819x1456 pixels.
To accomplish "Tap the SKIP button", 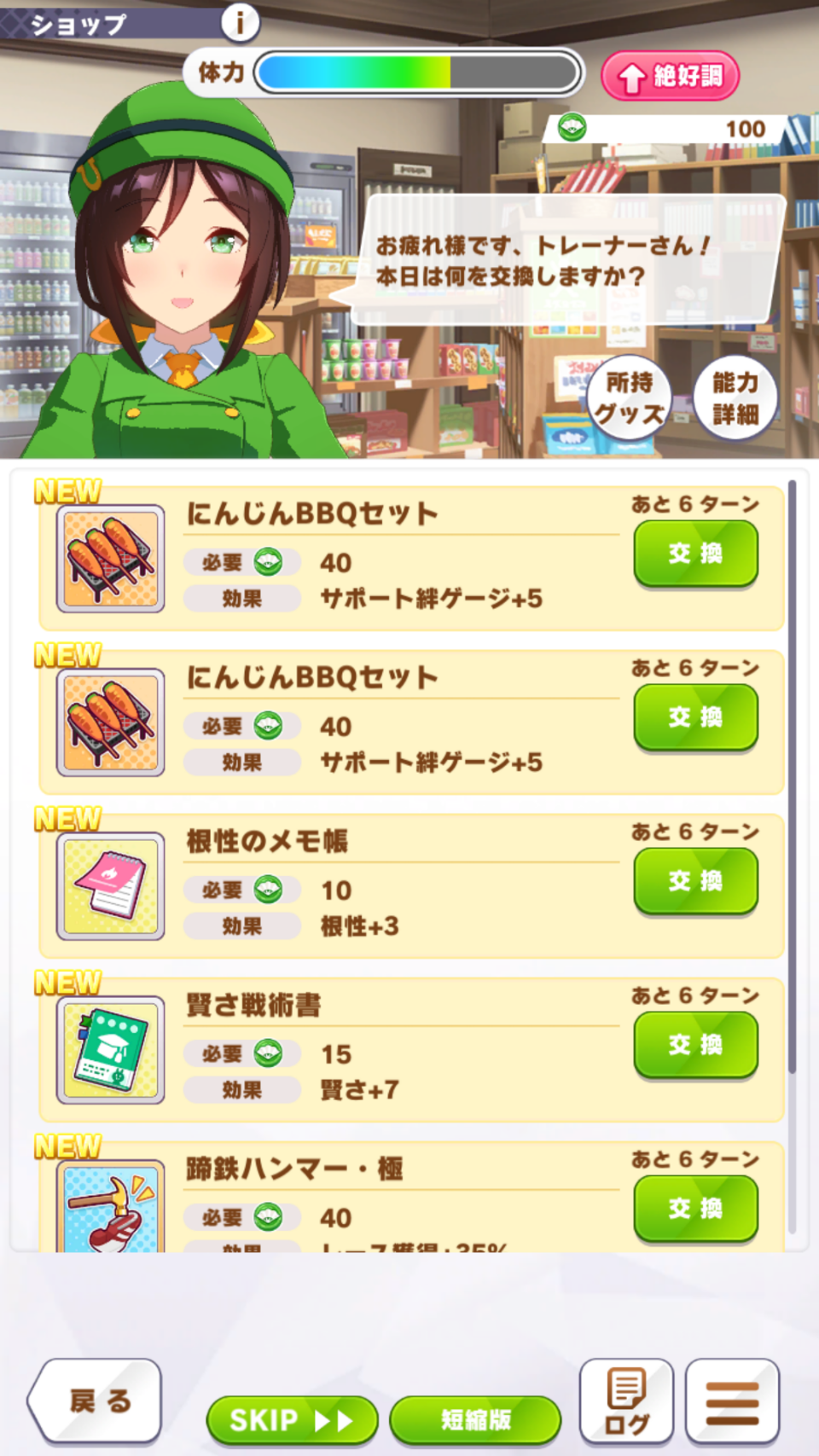I will pos(292,1420).
